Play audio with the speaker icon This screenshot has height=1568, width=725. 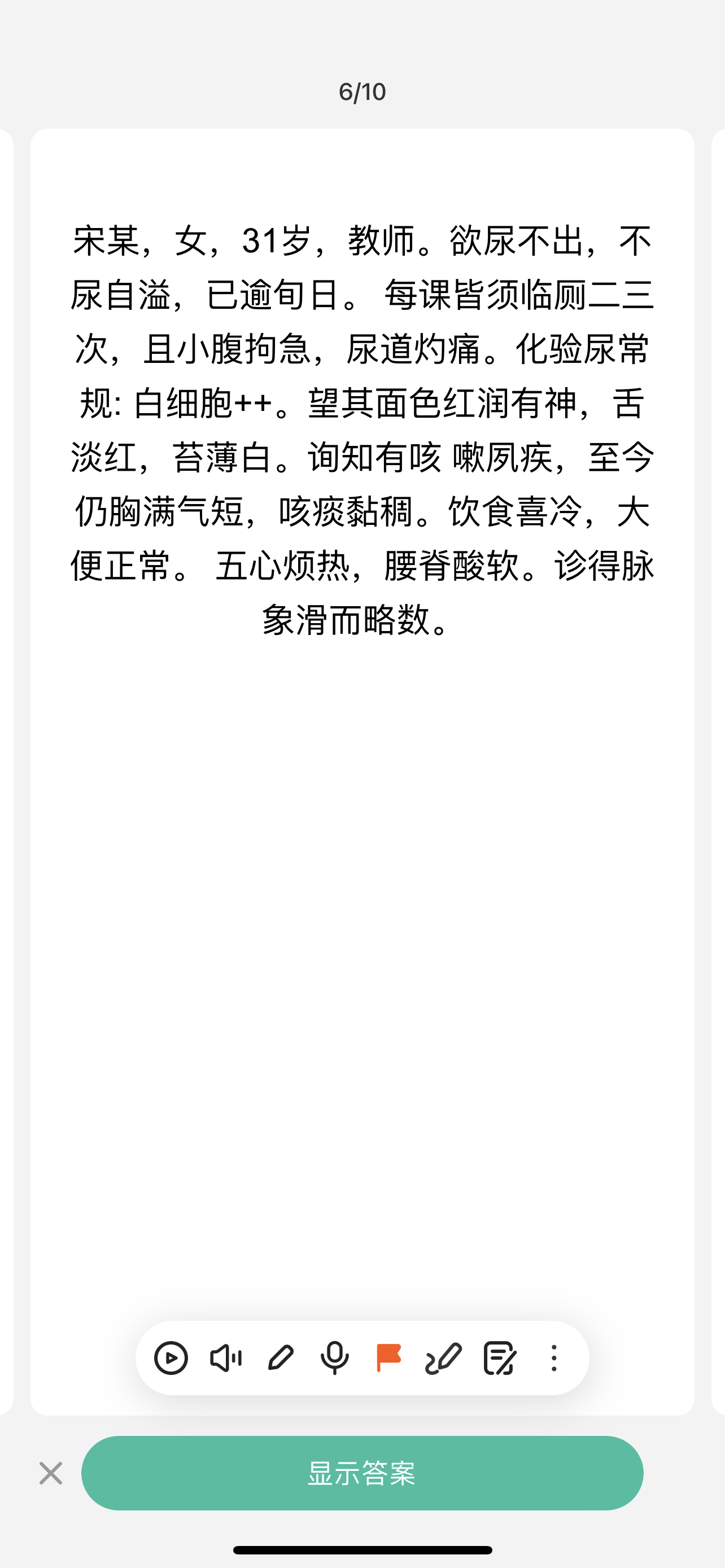[226, 1358]
